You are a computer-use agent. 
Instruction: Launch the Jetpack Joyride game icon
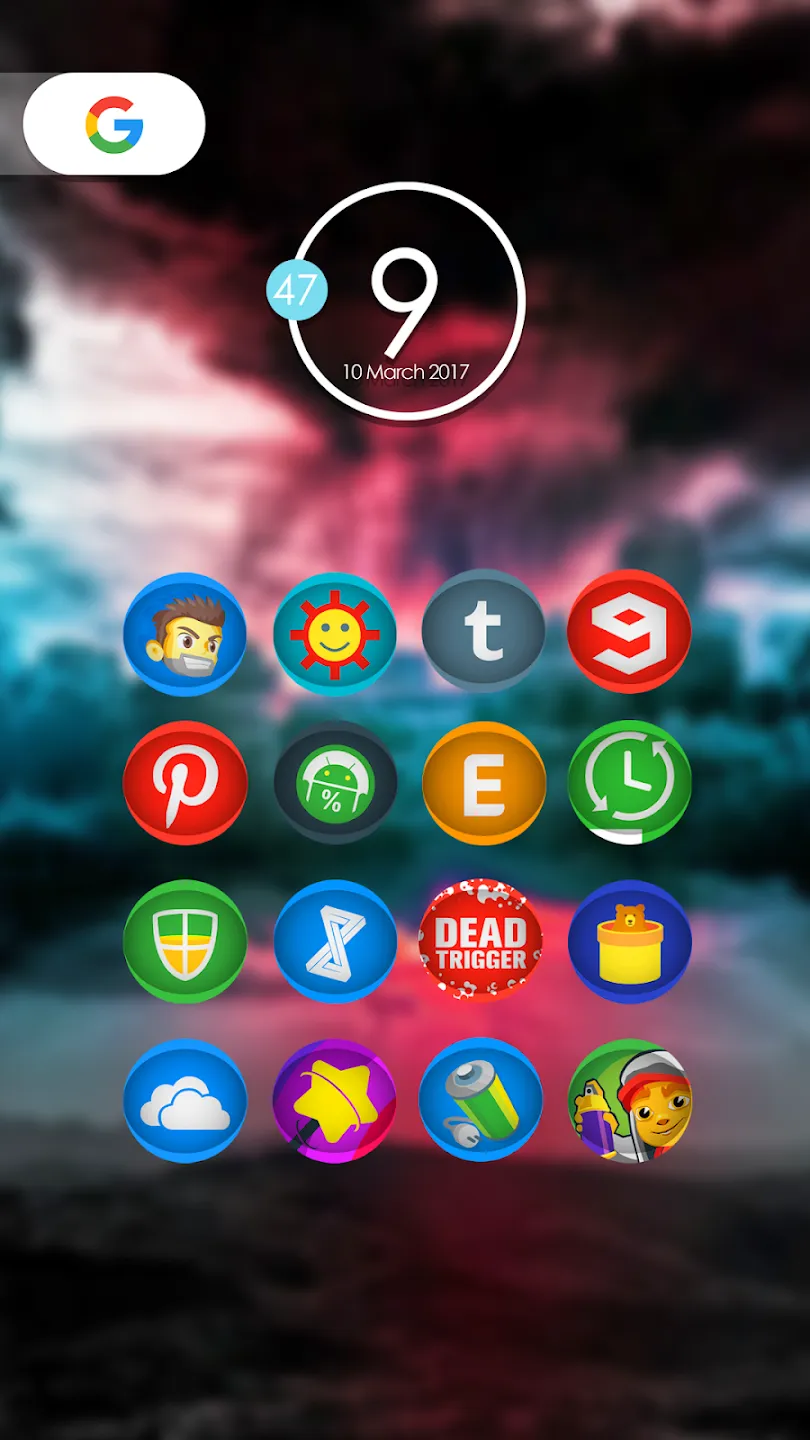tap(185, 633)
